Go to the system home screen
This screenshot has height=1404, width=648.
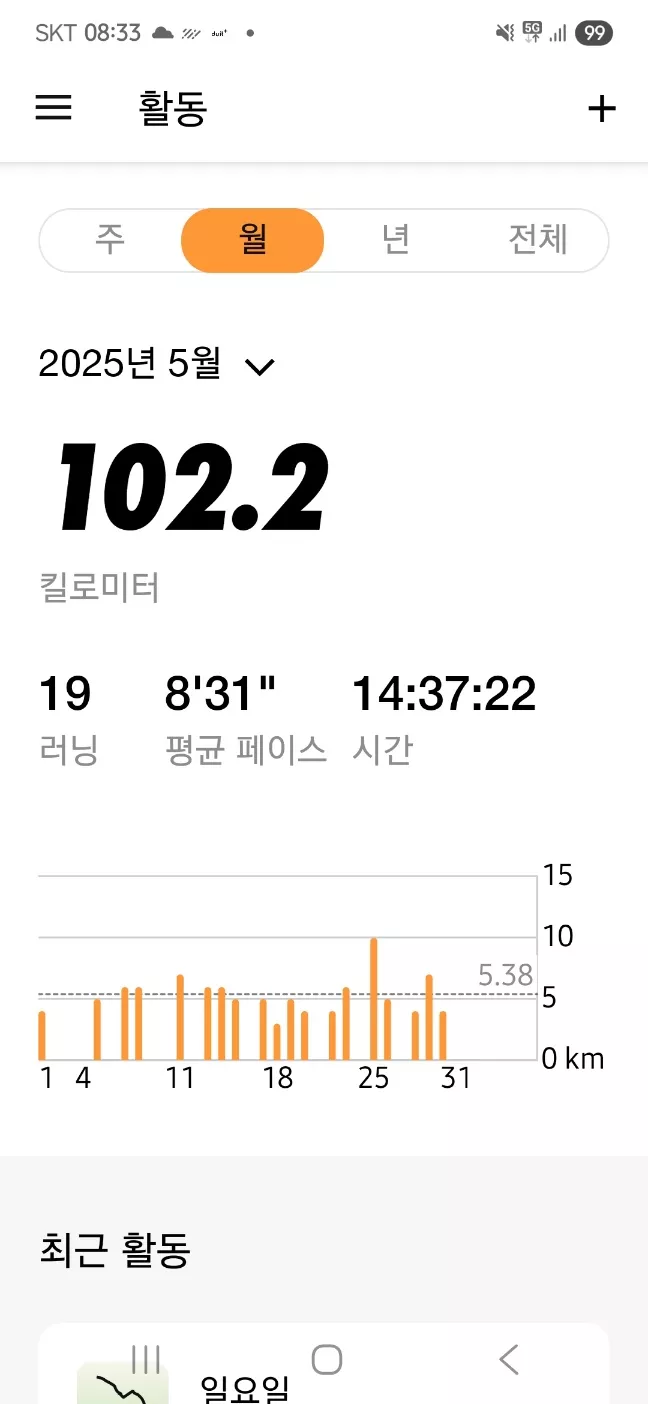point(326,1359)
